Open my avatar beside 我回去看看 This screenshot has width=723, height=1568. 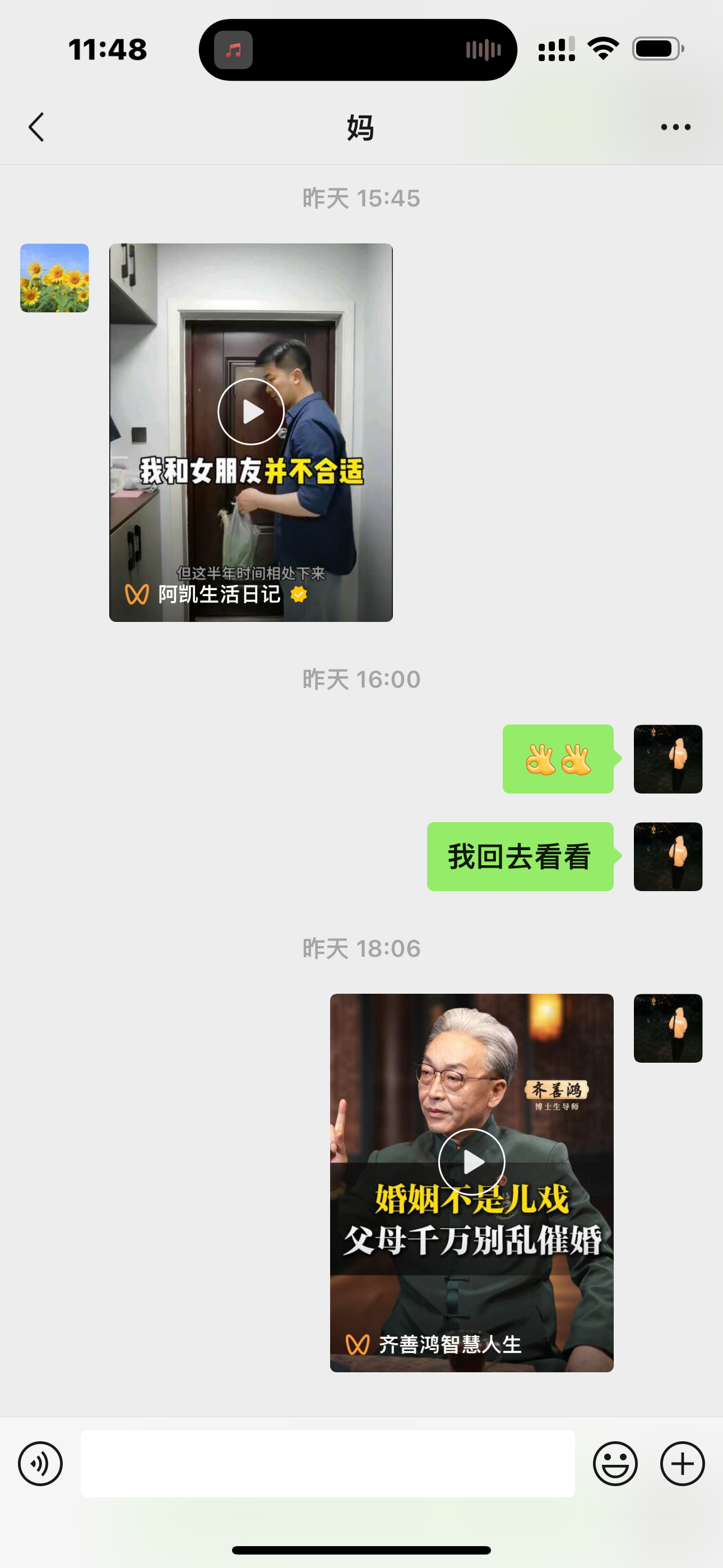(668, 856)
